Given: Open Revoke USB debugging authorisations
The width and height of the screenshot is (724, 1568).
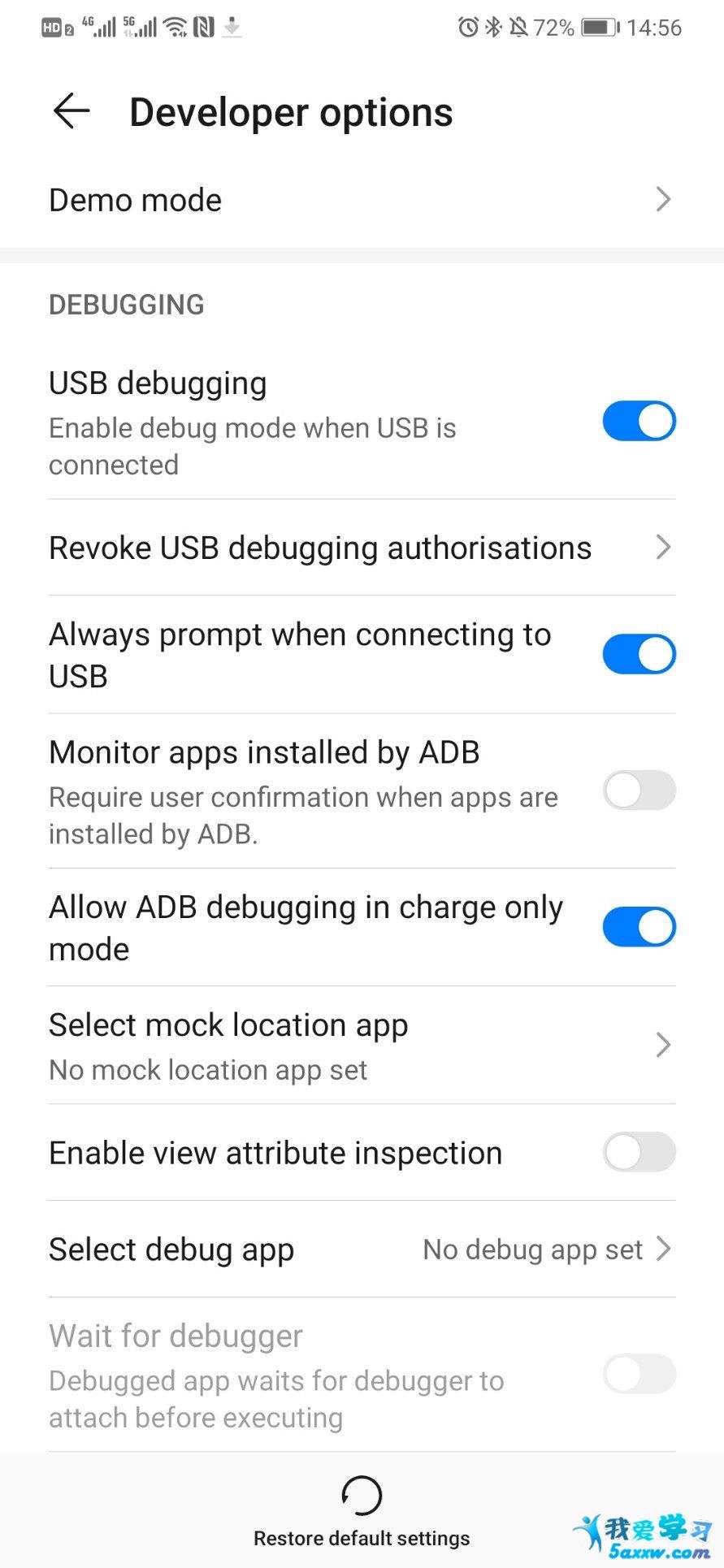Looking at the screenshot, I should click(362, 548).
